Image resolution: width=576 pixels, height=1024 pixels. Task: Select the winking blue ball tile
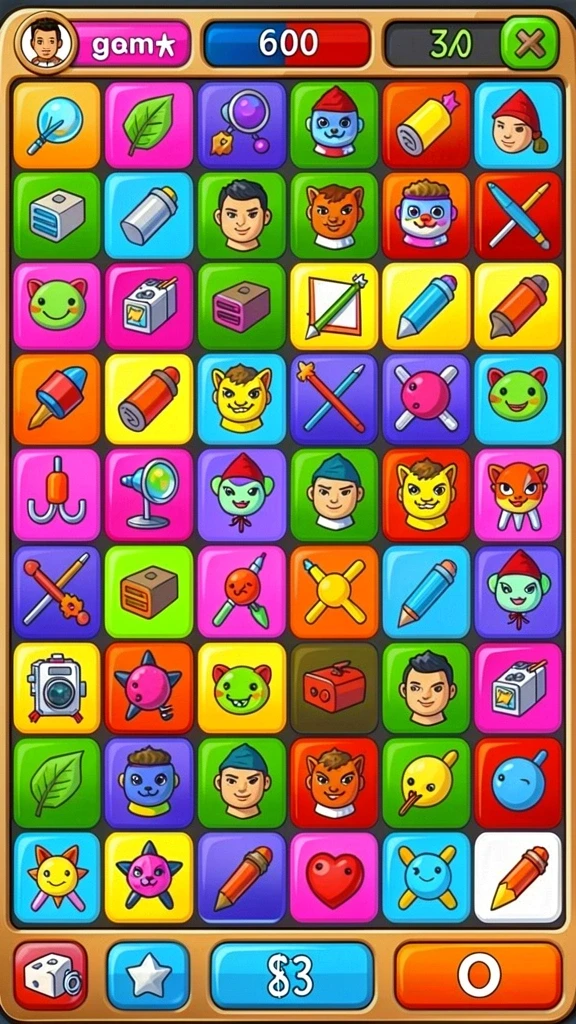[x=519, y=782]
